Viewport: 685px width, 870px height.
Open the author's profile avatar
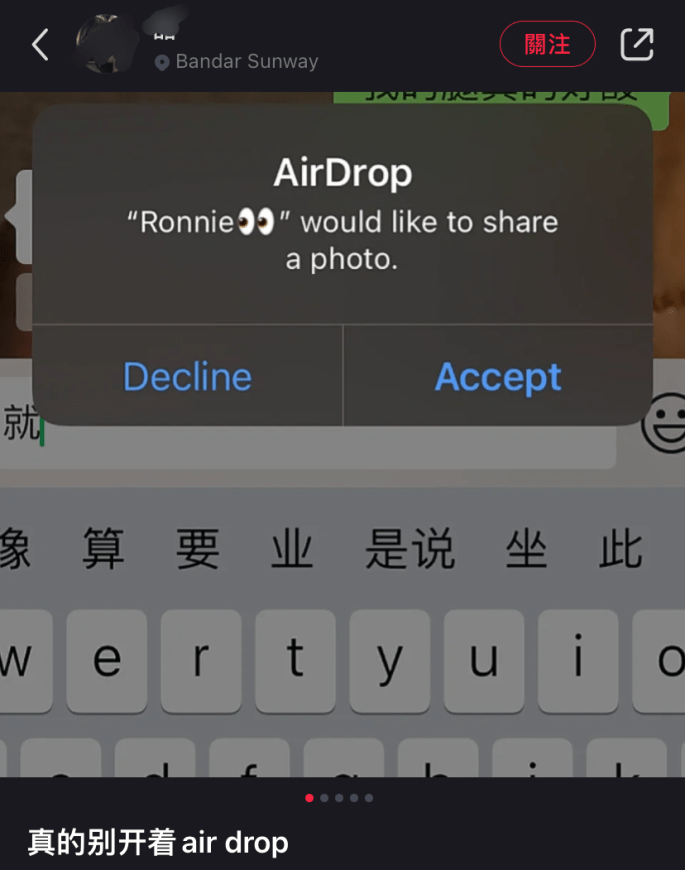coord(107,45)
